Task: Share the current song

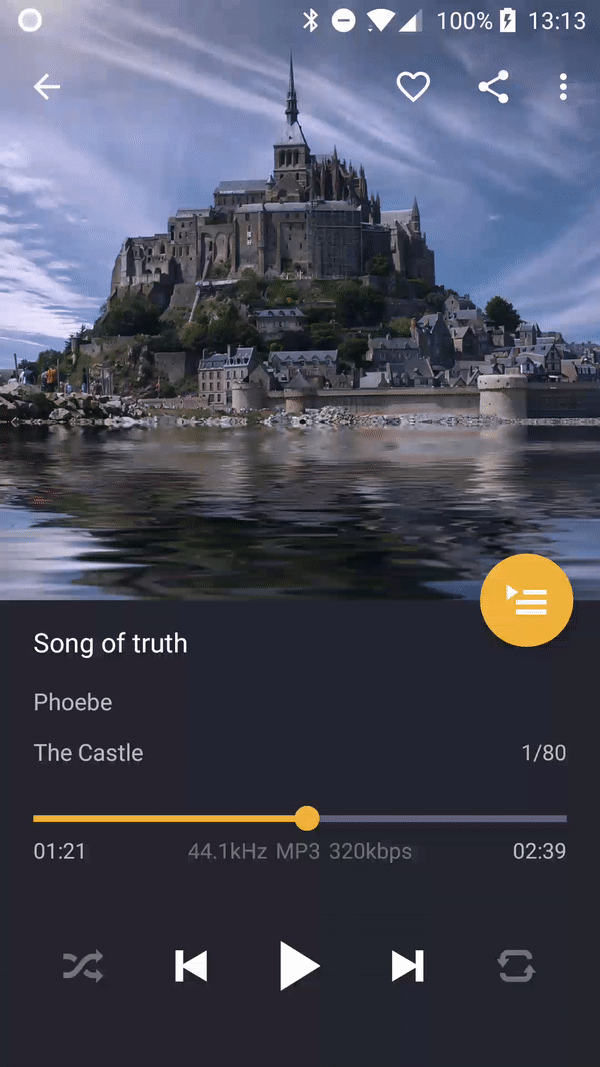Action: tap(493, 87)
